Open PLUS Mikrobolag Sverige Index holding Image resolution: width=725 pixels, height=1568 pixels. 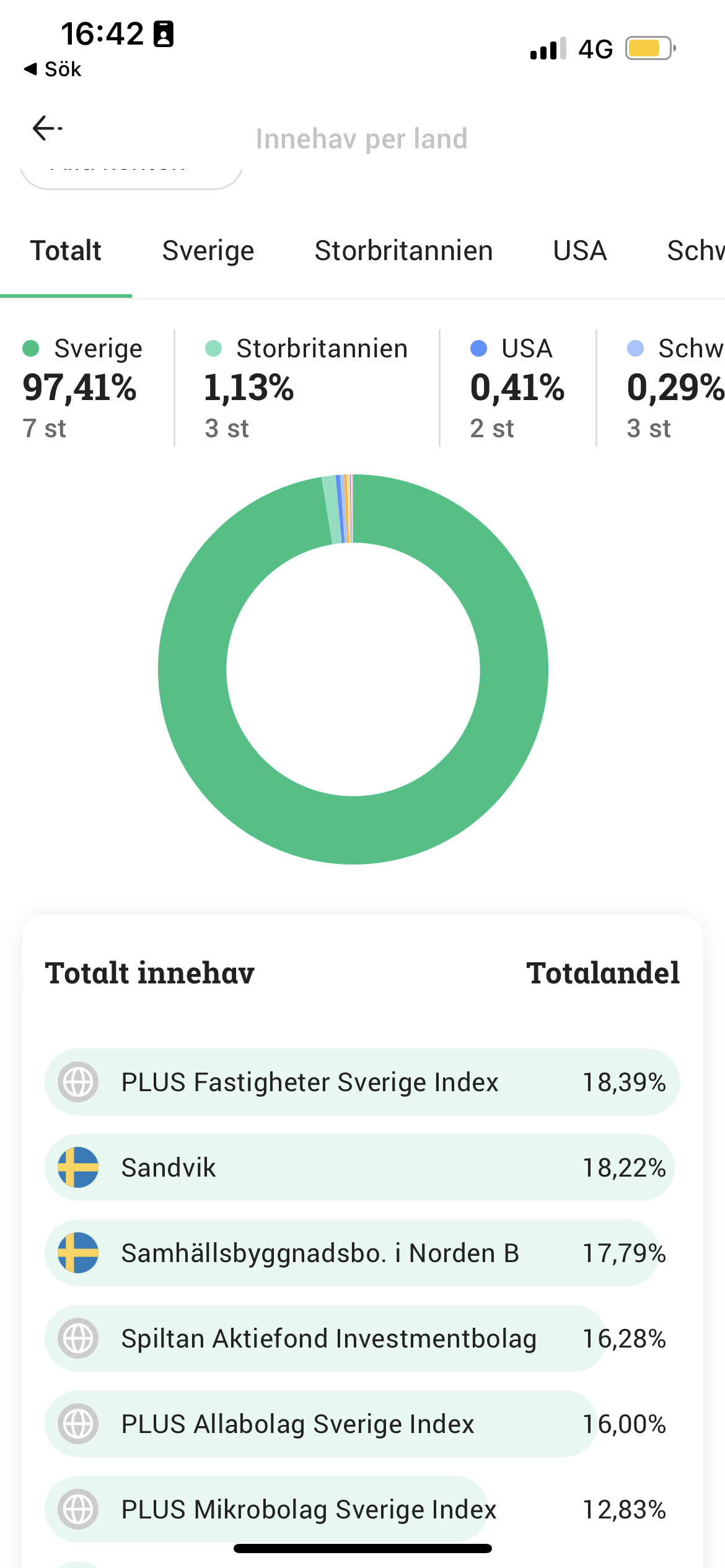(362, 1509)
